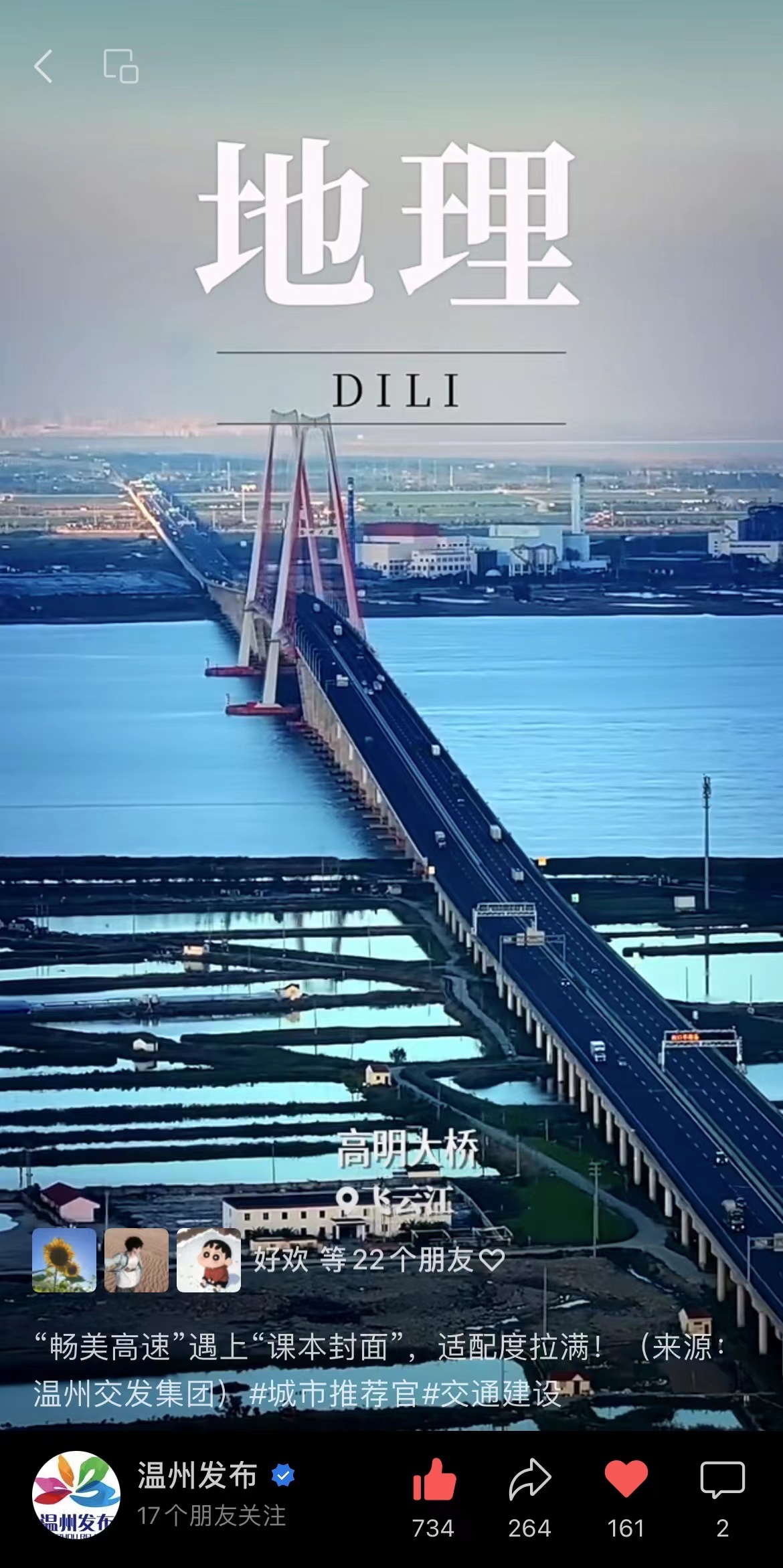
Task: Tap the heart icon to favorite
Action: point(626,1479)
